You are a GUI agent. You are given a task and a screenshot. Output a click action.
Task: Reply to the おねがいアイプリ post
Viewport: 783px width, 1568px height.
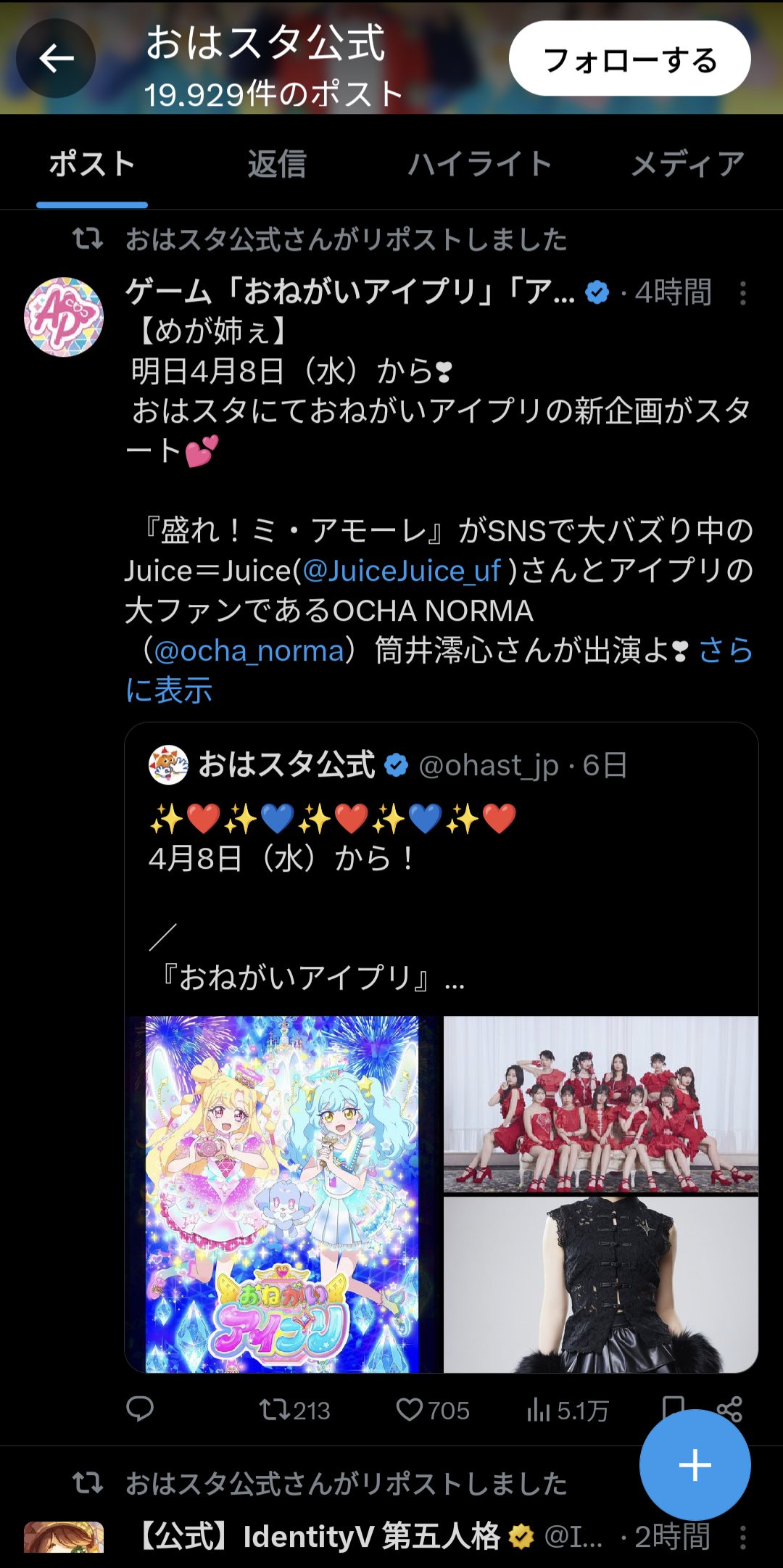(x=140, y=1409)
